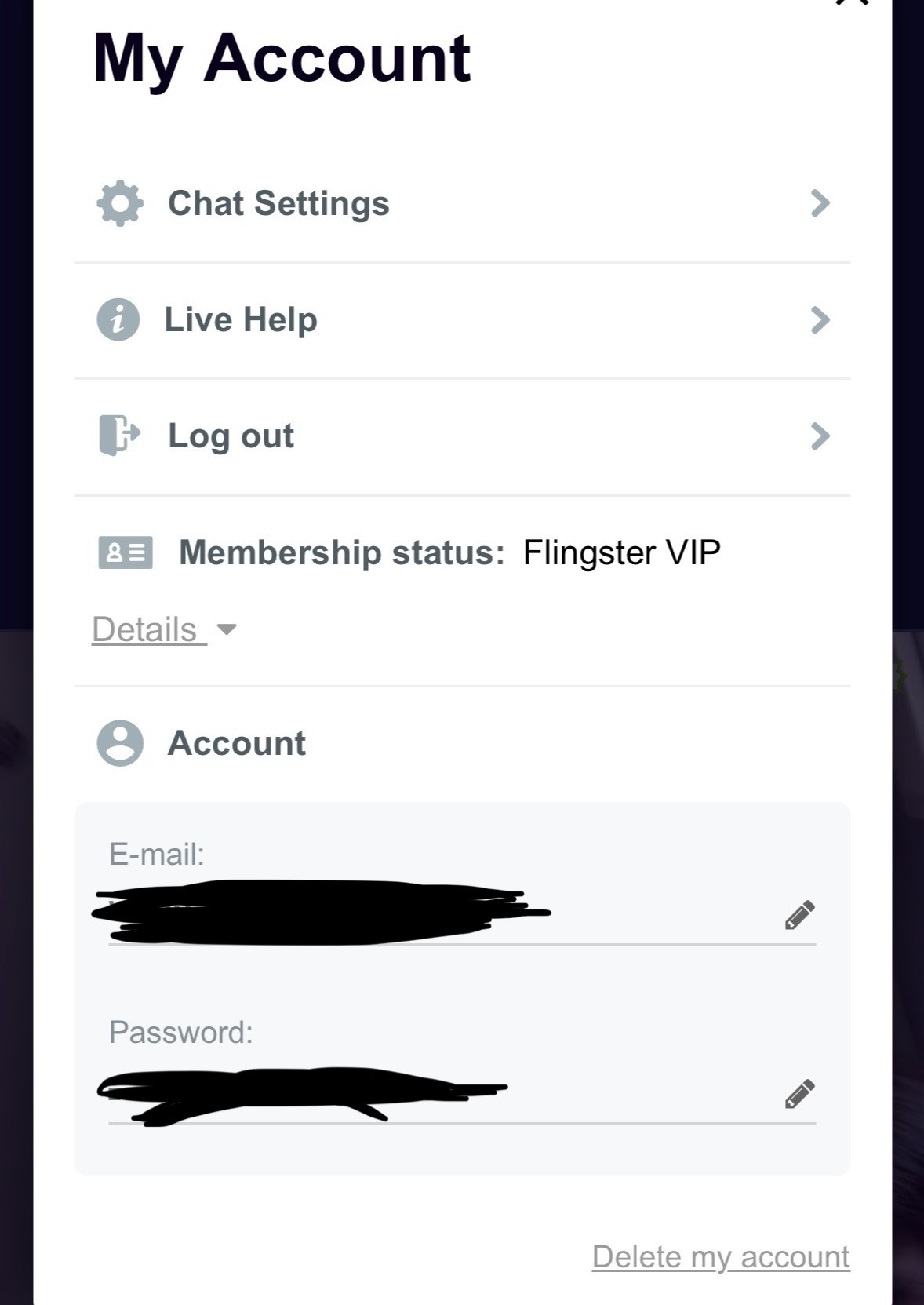The width and height of the screenshot is (924, 1305).
Task: Edit the e-mail address
Action: [799, 915]
